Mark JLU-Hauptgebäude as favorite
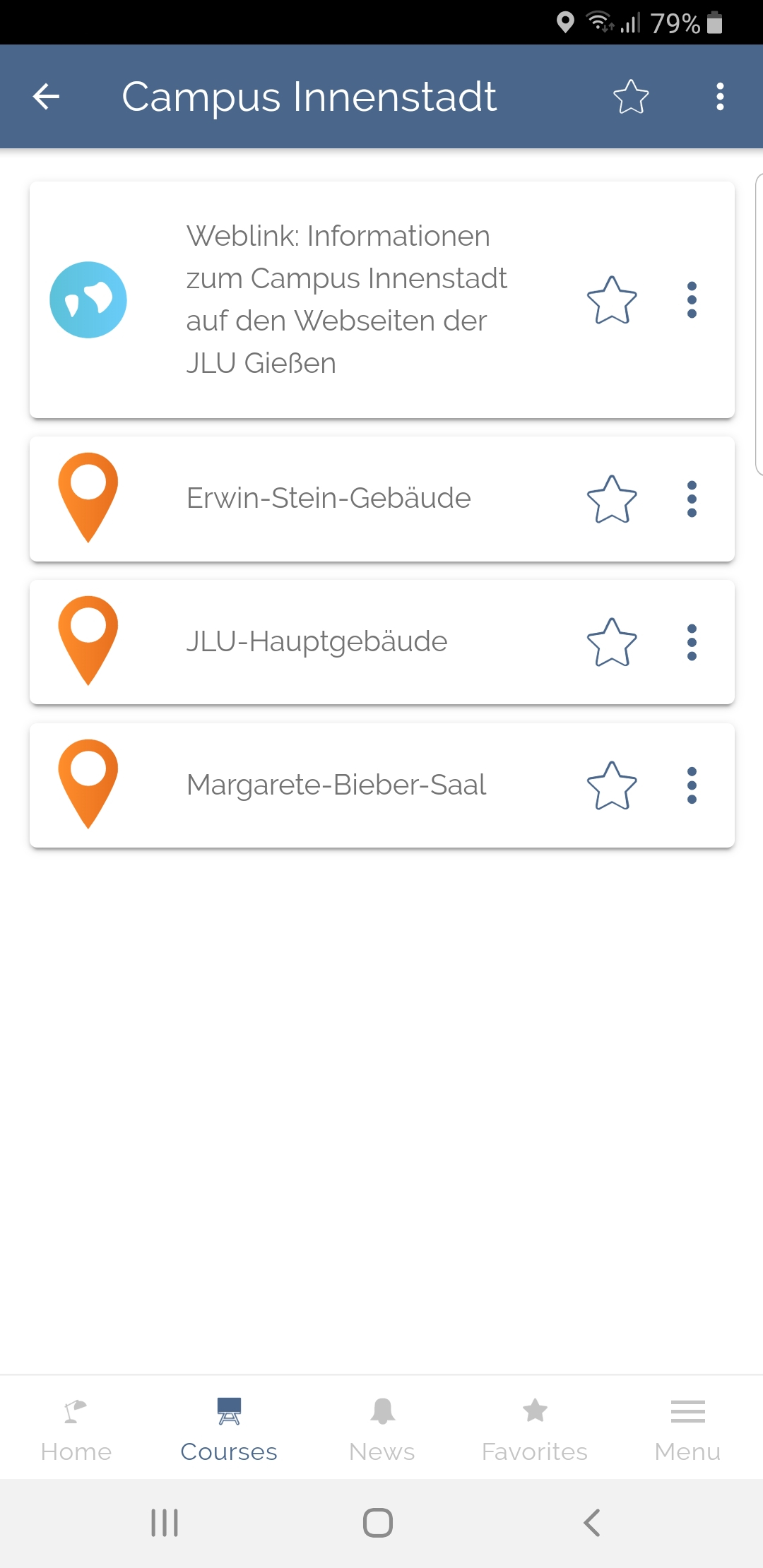 [612, 643]
